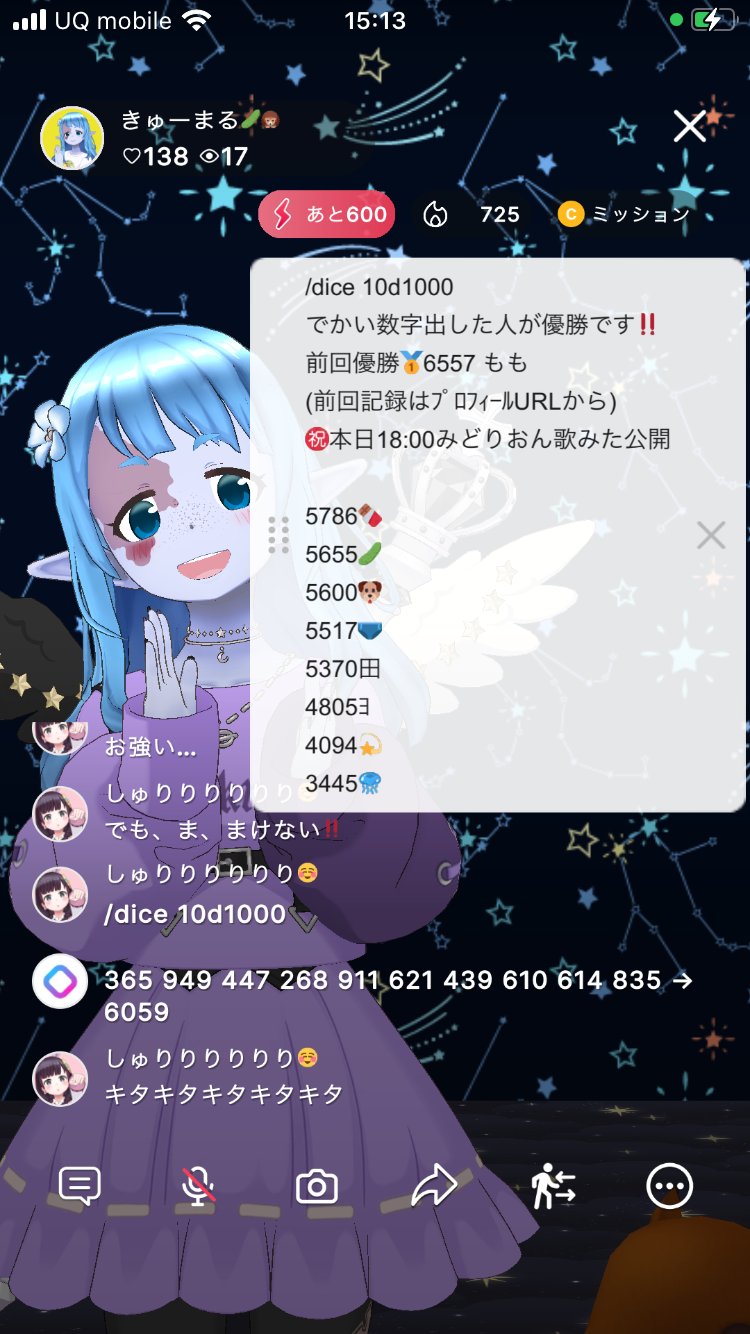This screenshot has width=750, height=1334.
Task: Open the more options menu
Action: 669,1187
